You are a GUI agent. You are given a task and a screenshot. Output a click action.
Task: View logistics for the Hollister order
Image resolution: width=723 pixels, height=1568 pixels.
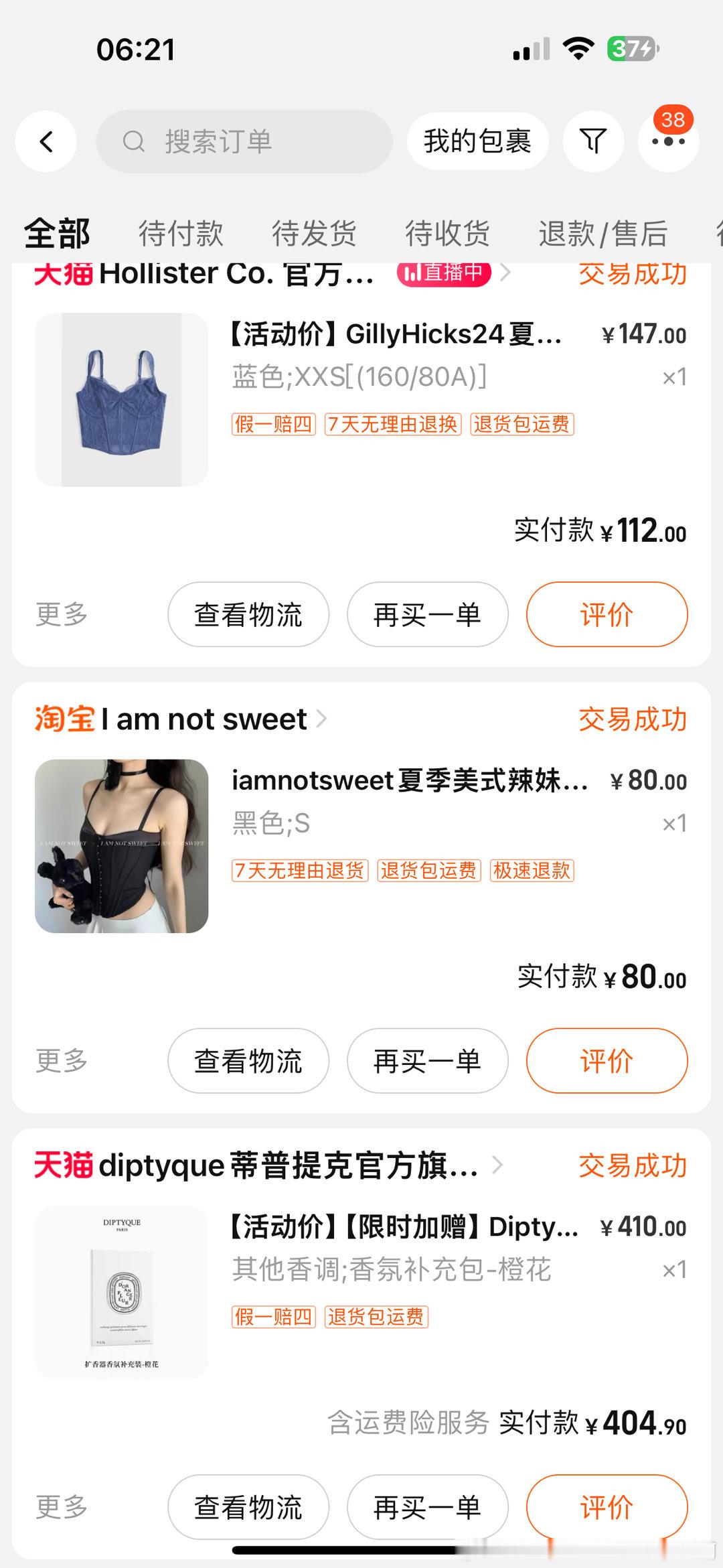(x=248, y=614)
